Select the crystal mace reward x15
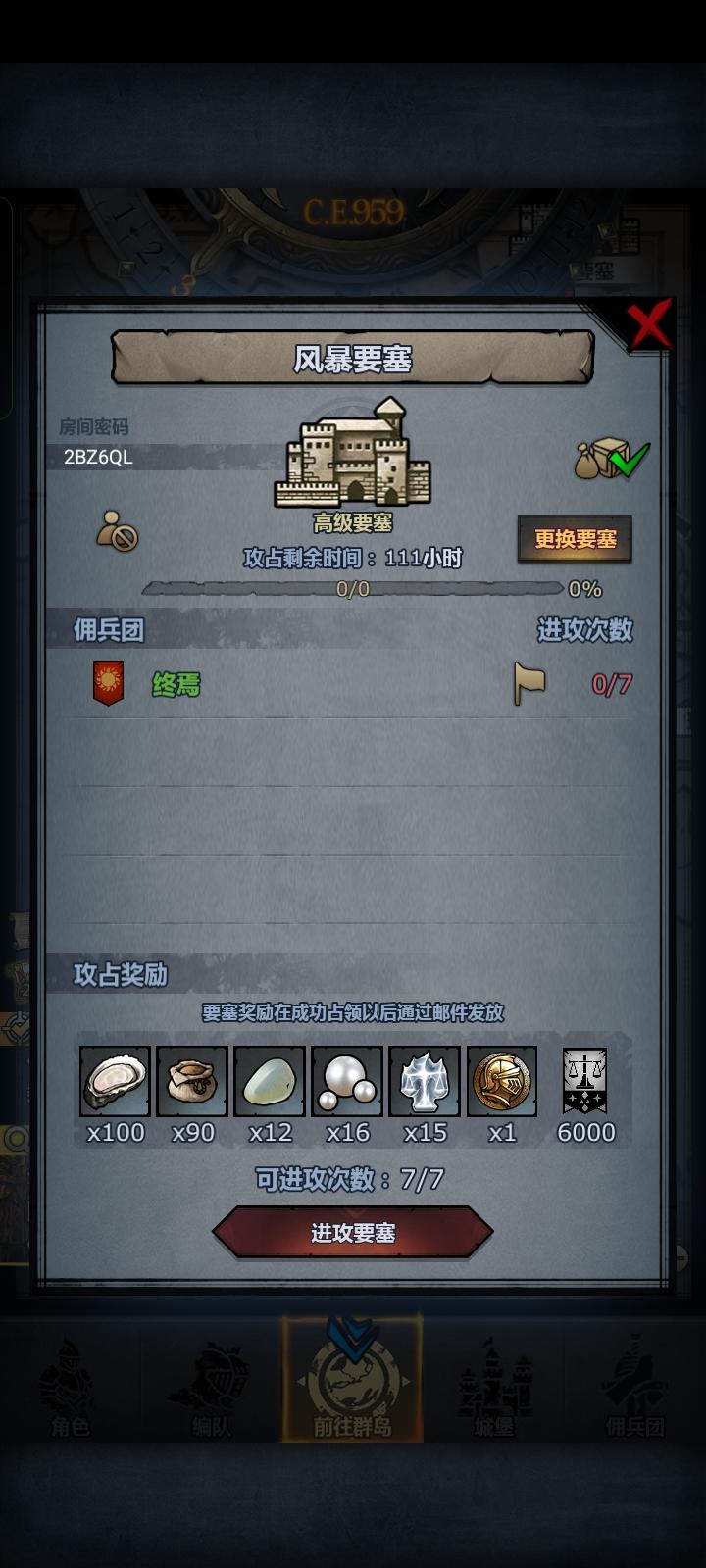This screenshot has width=706, height=1568. 424,1082
